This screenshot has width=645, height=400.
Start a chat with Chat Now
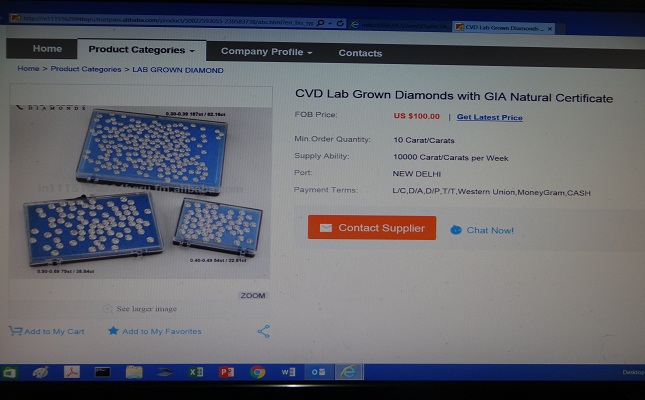click(483, 230)
